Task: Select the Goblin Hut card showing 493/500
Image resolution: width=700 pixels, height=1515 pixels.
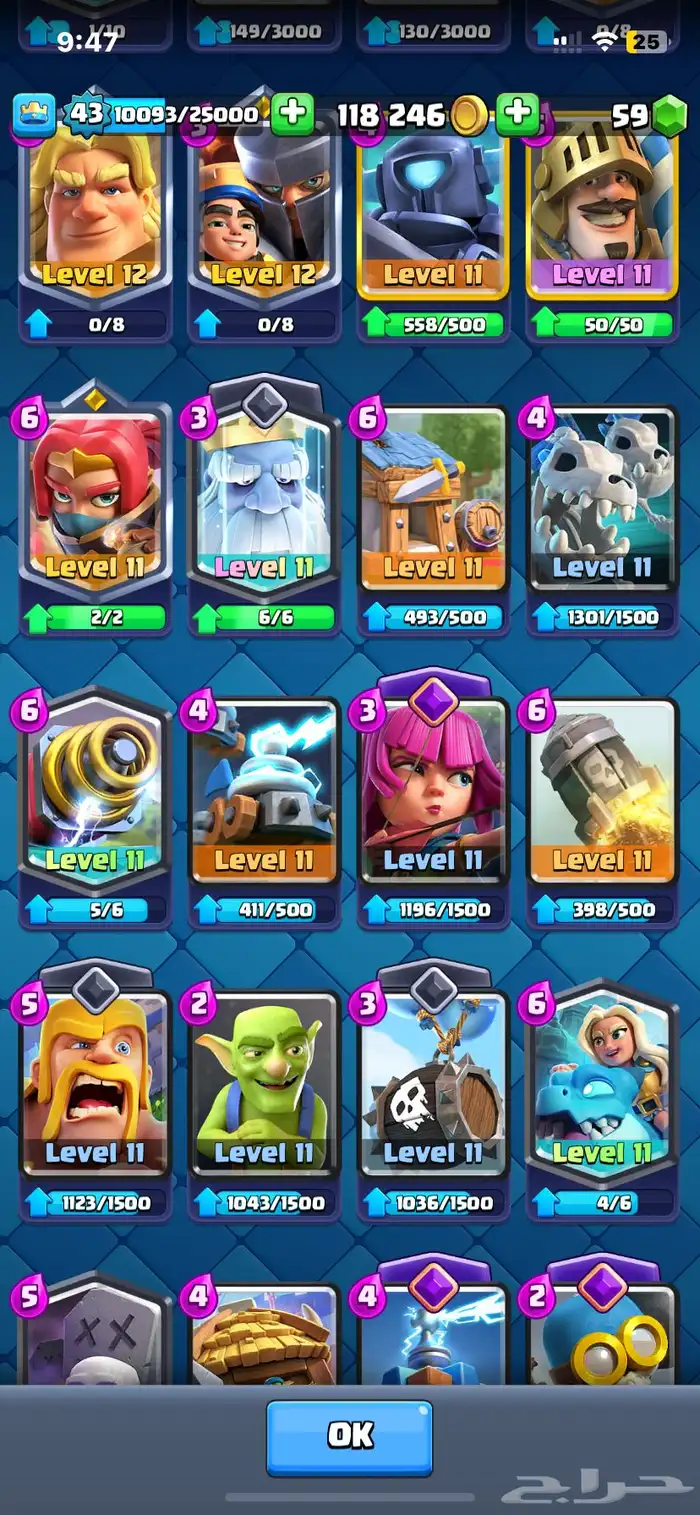Action: click(x=433, y=520)
